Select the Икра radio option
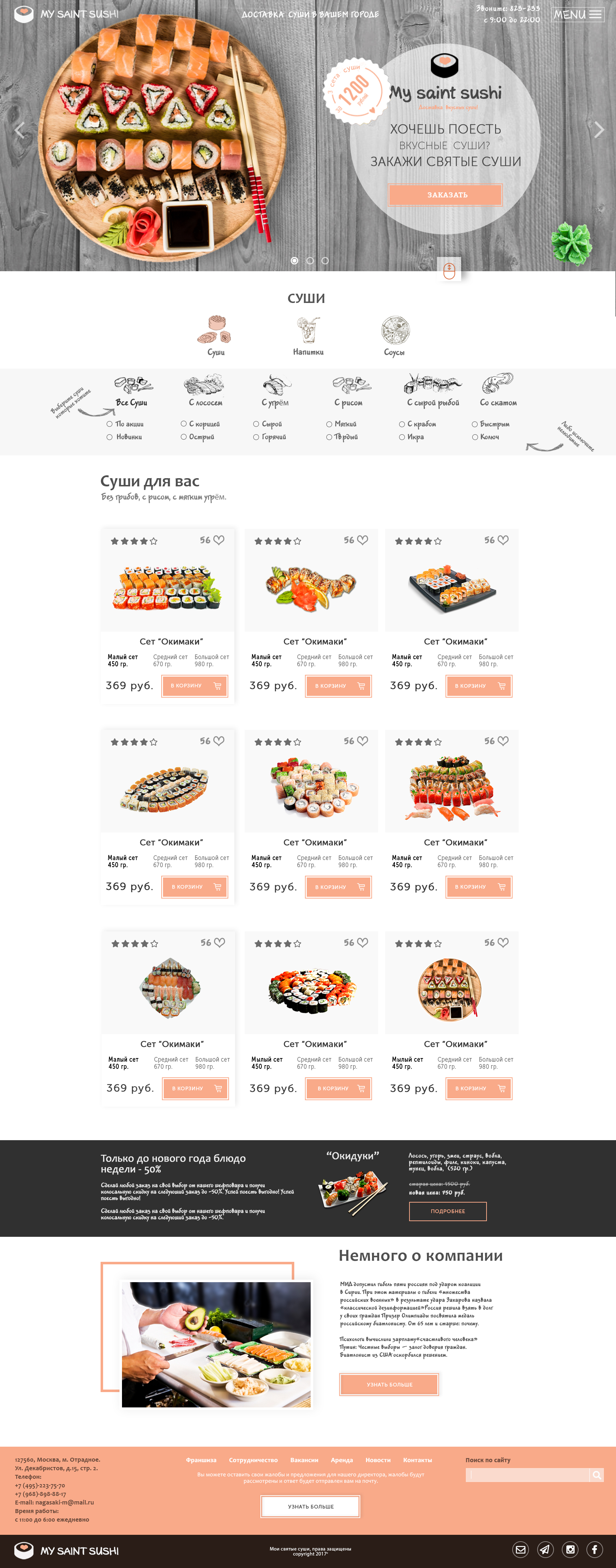Image resolution: width=616 pixels, height=1568 pixels. click(402, 437)
